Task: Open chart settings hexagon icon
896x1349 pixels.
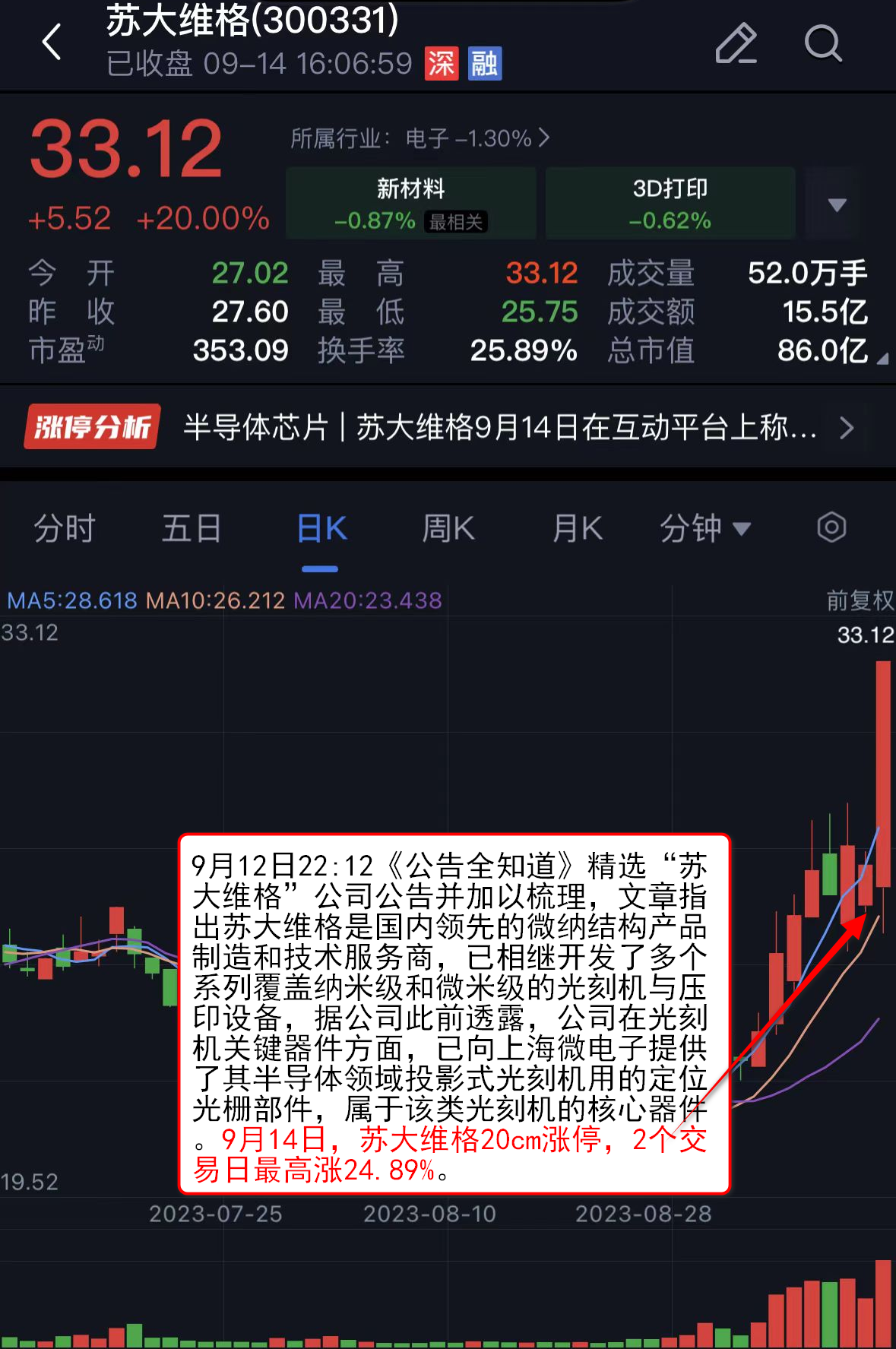Action: [831, 527]
